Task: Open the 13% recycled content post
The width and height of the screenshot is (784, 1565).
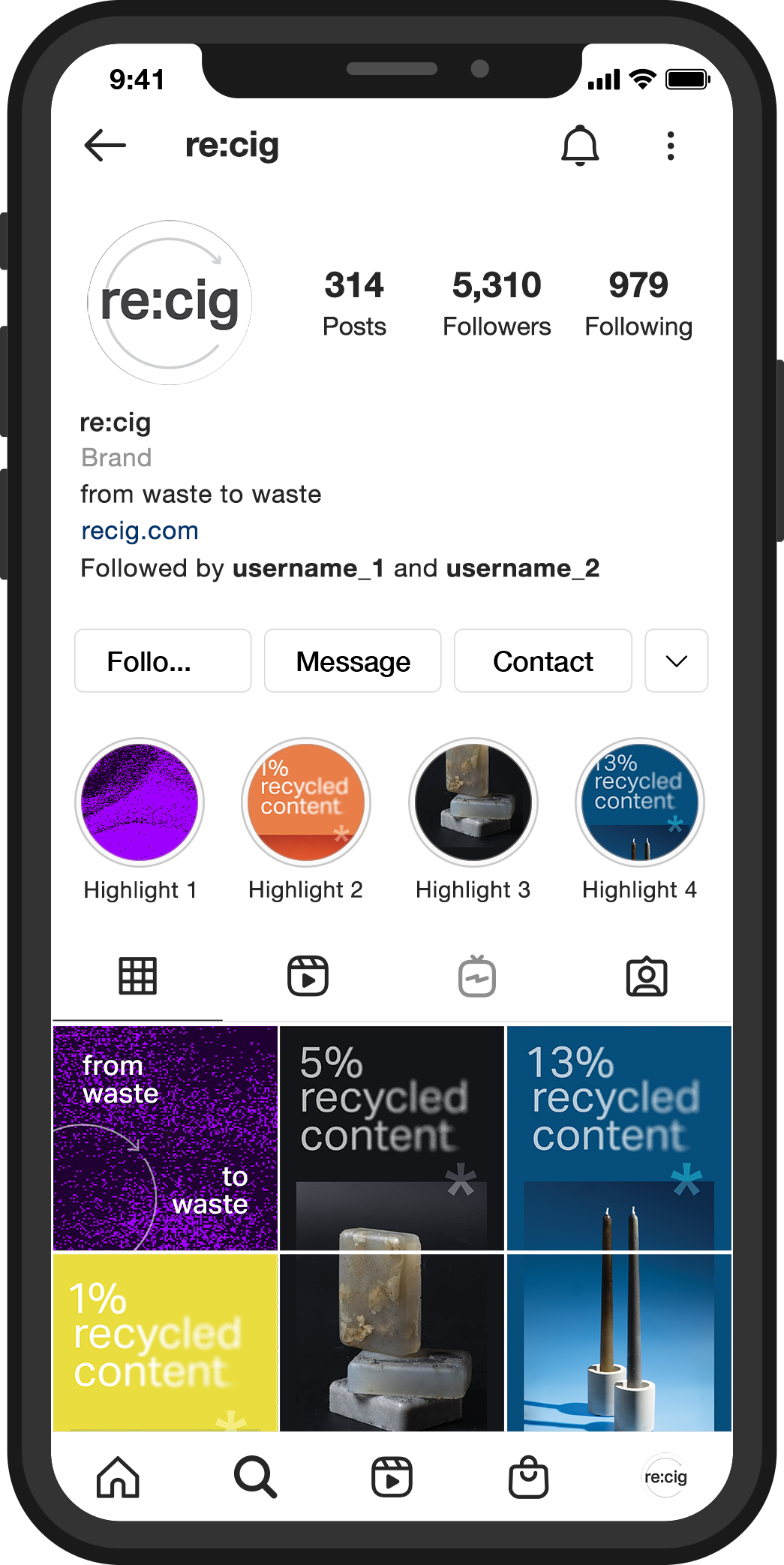Action: [x=619, y=1138]
